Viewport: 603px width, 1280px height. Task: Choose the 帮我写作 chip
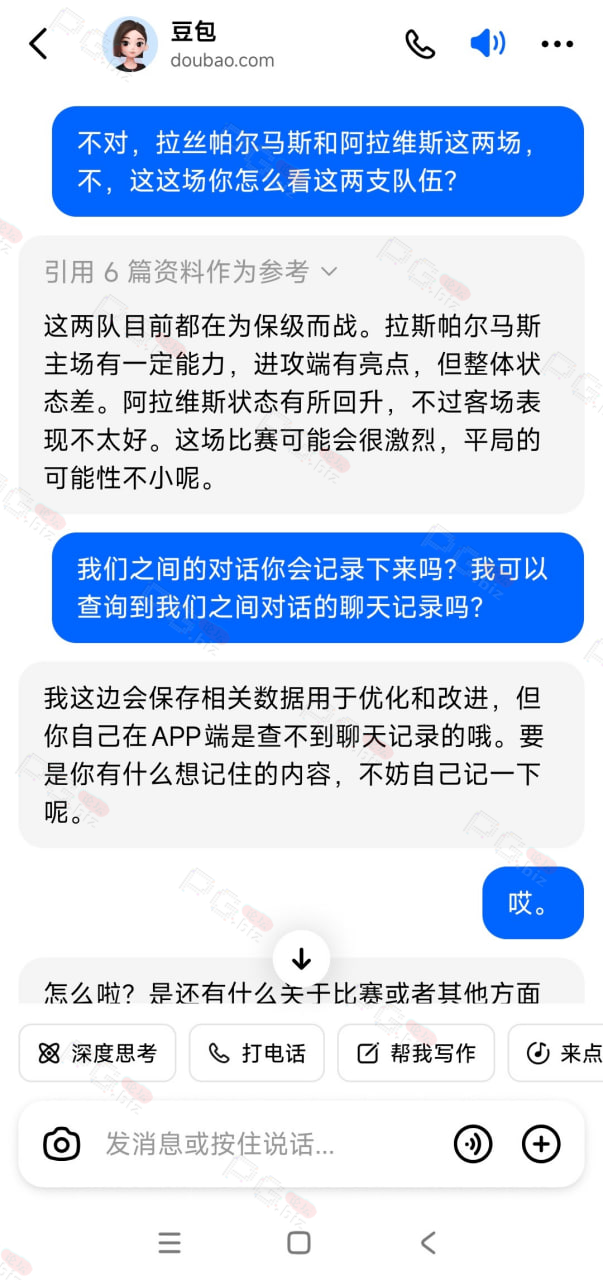point(416,1053)
